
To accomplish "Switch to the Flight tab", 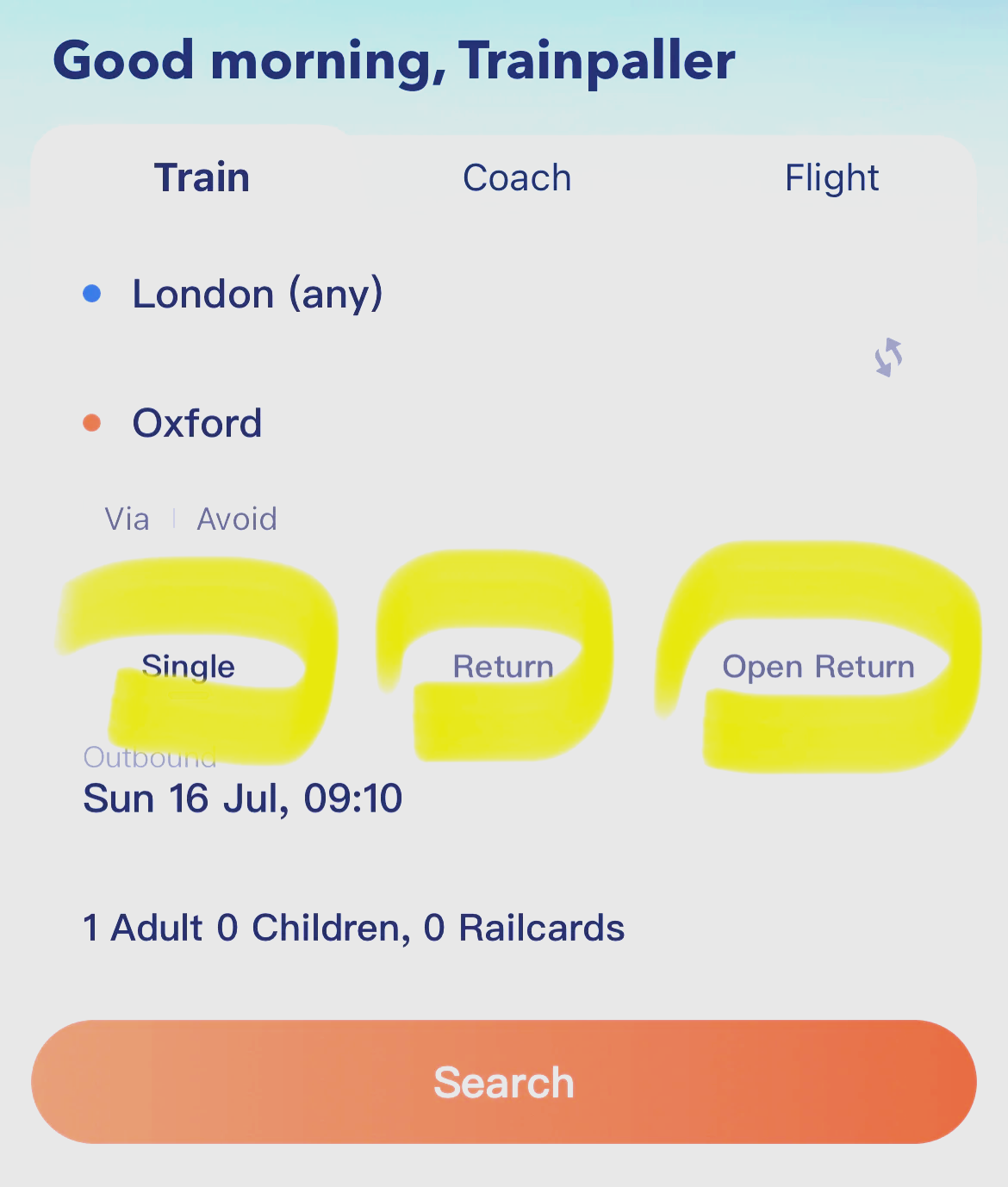I will (x=831, y=178).
